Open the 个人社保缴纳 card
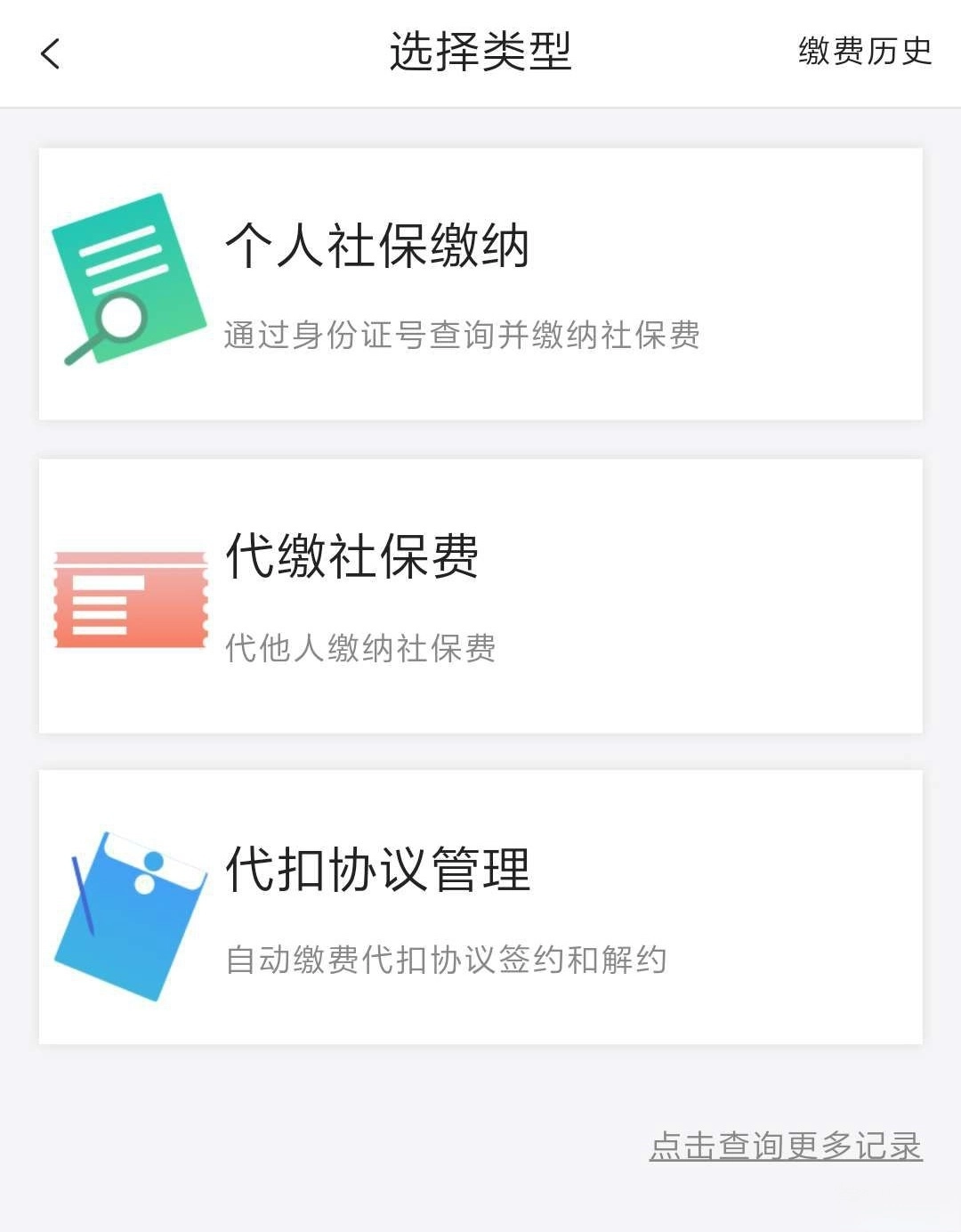Screen dimensions: 961x1232 (x=480, y=284)
